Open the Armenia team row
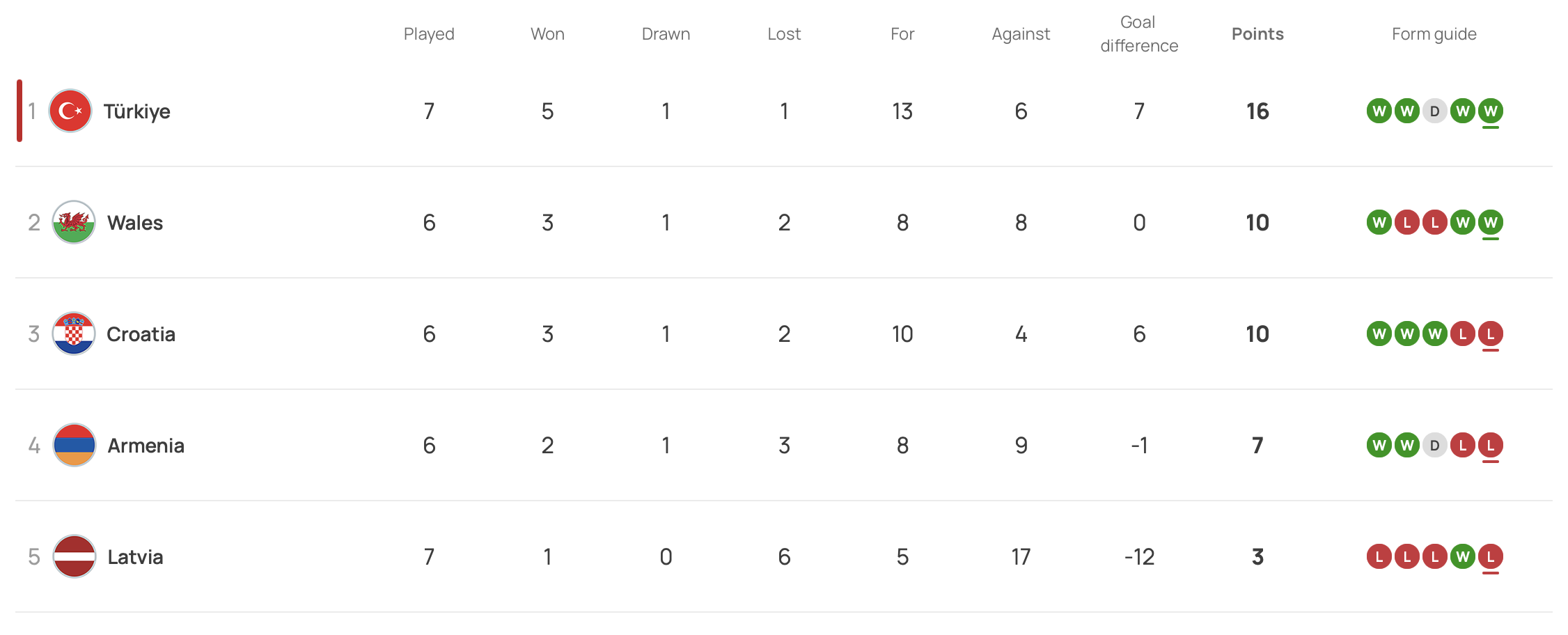Viewport: 1568px width, 635px height. click(146, 446)
